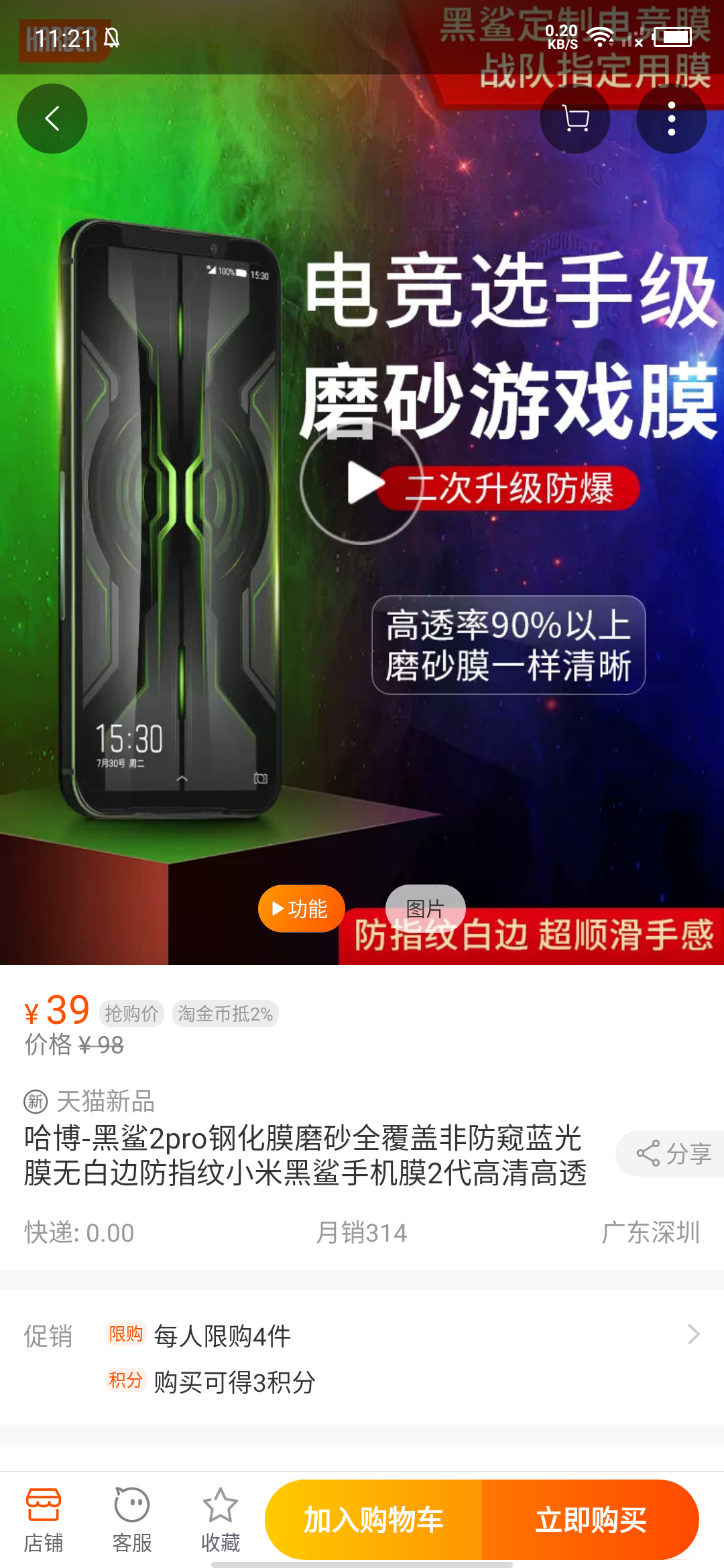Switch to the 功能 video tab

click(x=301, y=909)
